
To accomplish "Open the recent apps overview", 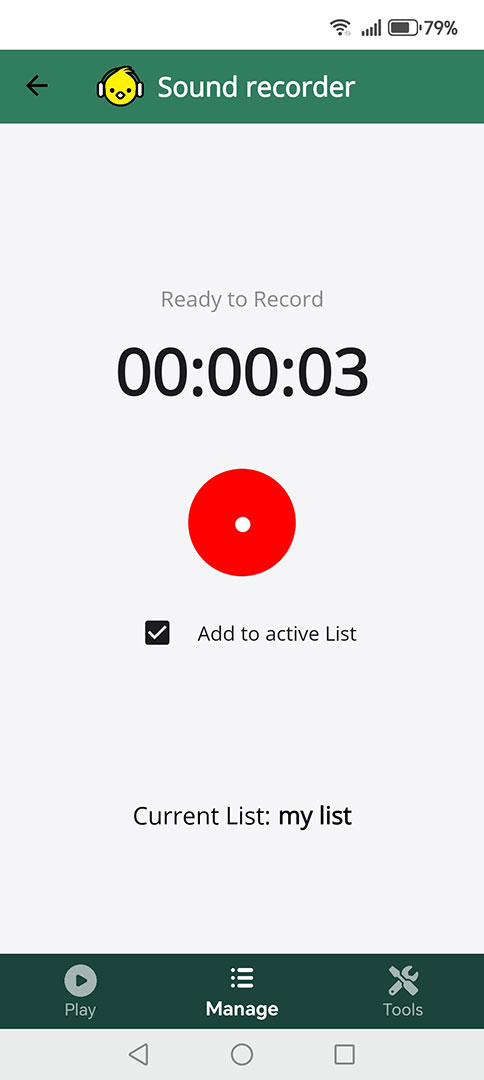I will [x=344, y=1054].
